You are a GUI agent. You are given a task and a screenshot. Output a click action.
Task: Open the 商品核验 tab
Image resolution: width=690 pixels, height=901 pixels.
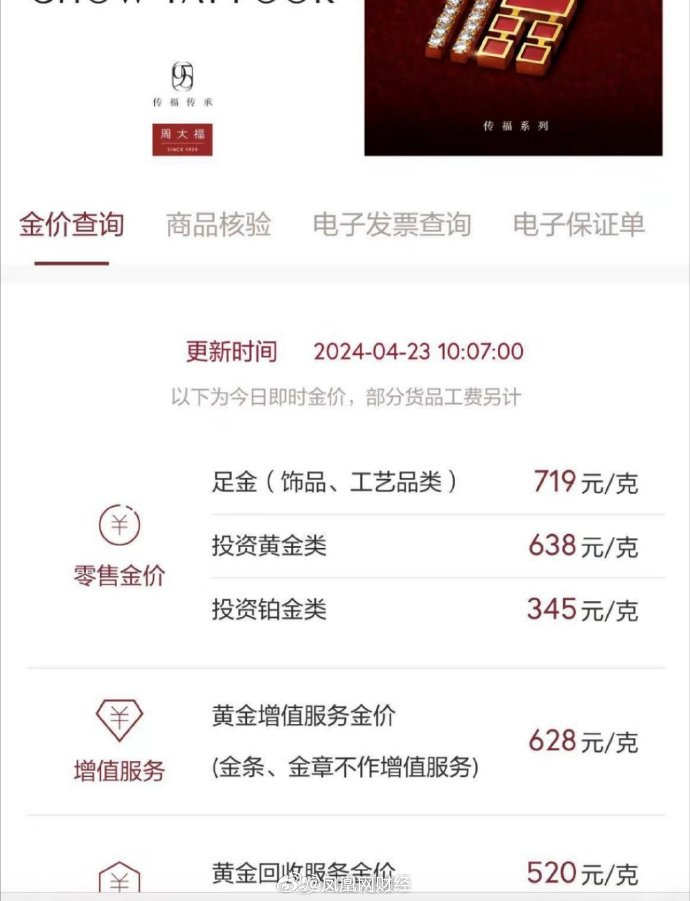point(218,225)
